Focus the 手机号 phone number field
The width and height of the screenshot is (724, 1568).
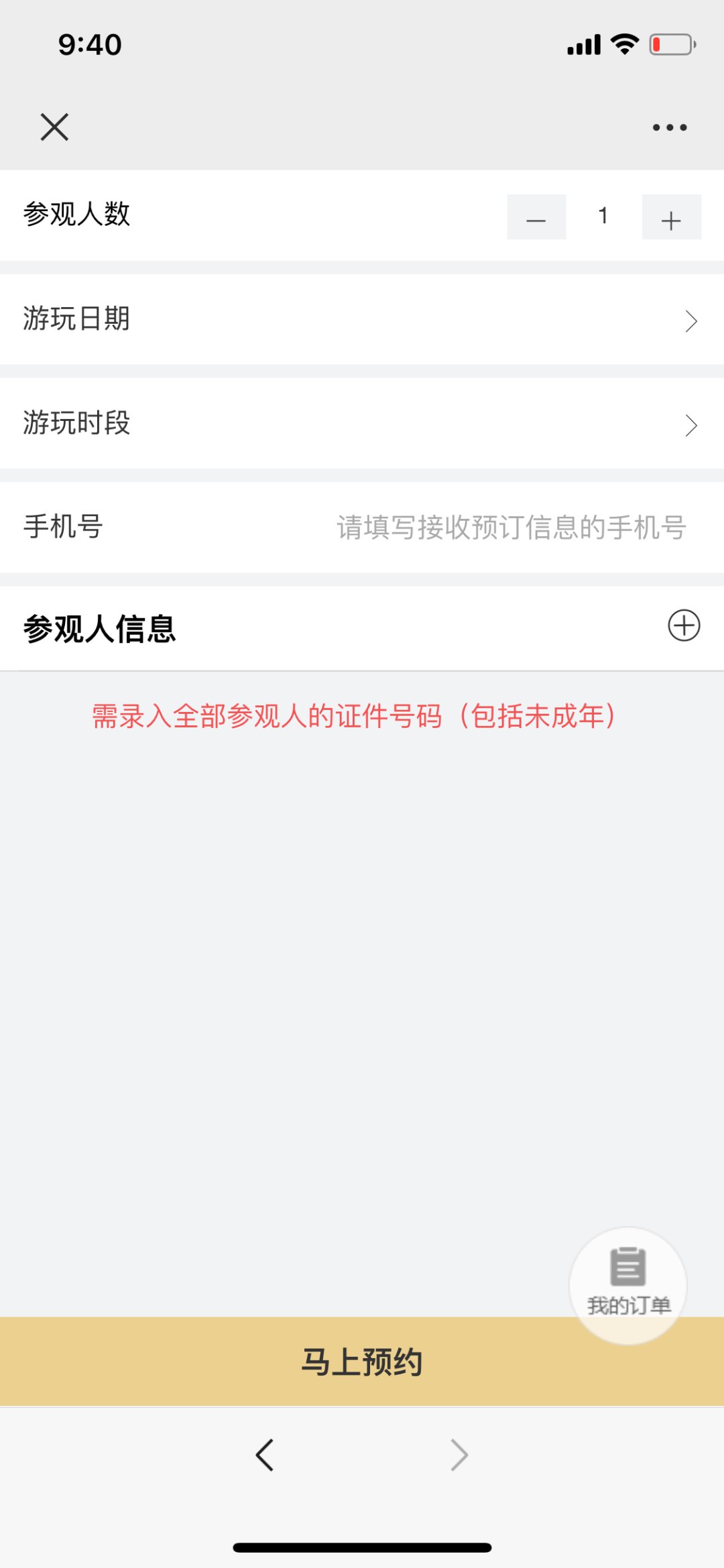coord(362,528)
